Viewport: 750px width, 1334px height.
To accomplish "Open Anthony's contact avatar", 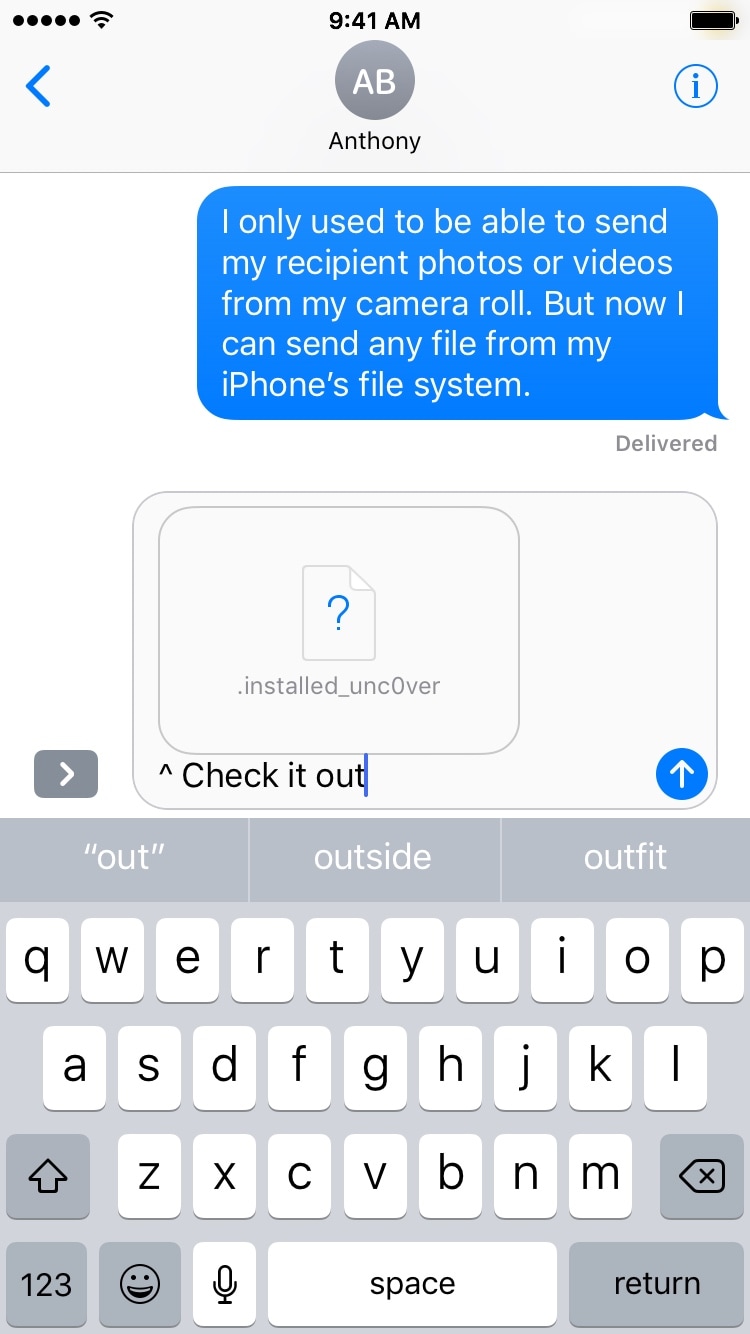I will click(374, 82).
